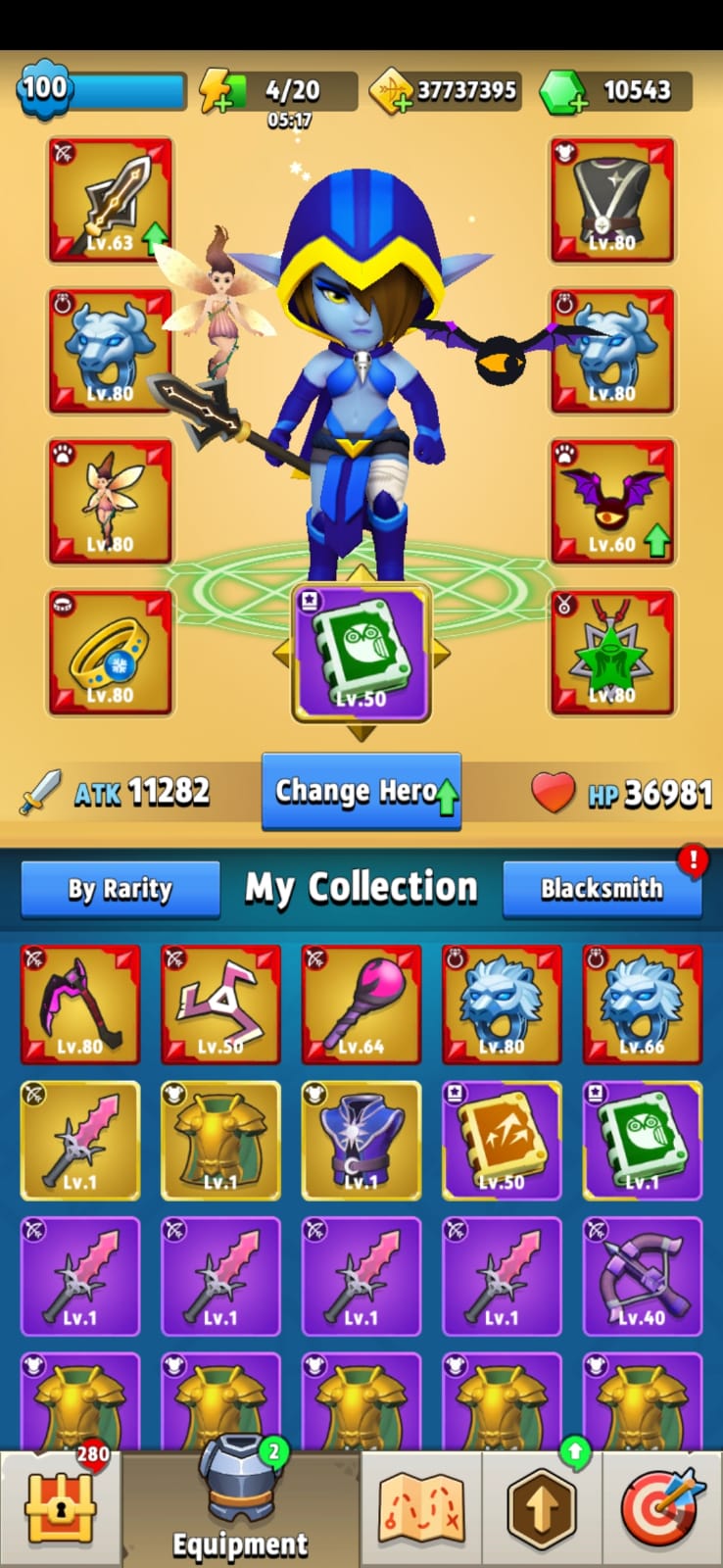Open the Blacksmith

tap(602, 889)
